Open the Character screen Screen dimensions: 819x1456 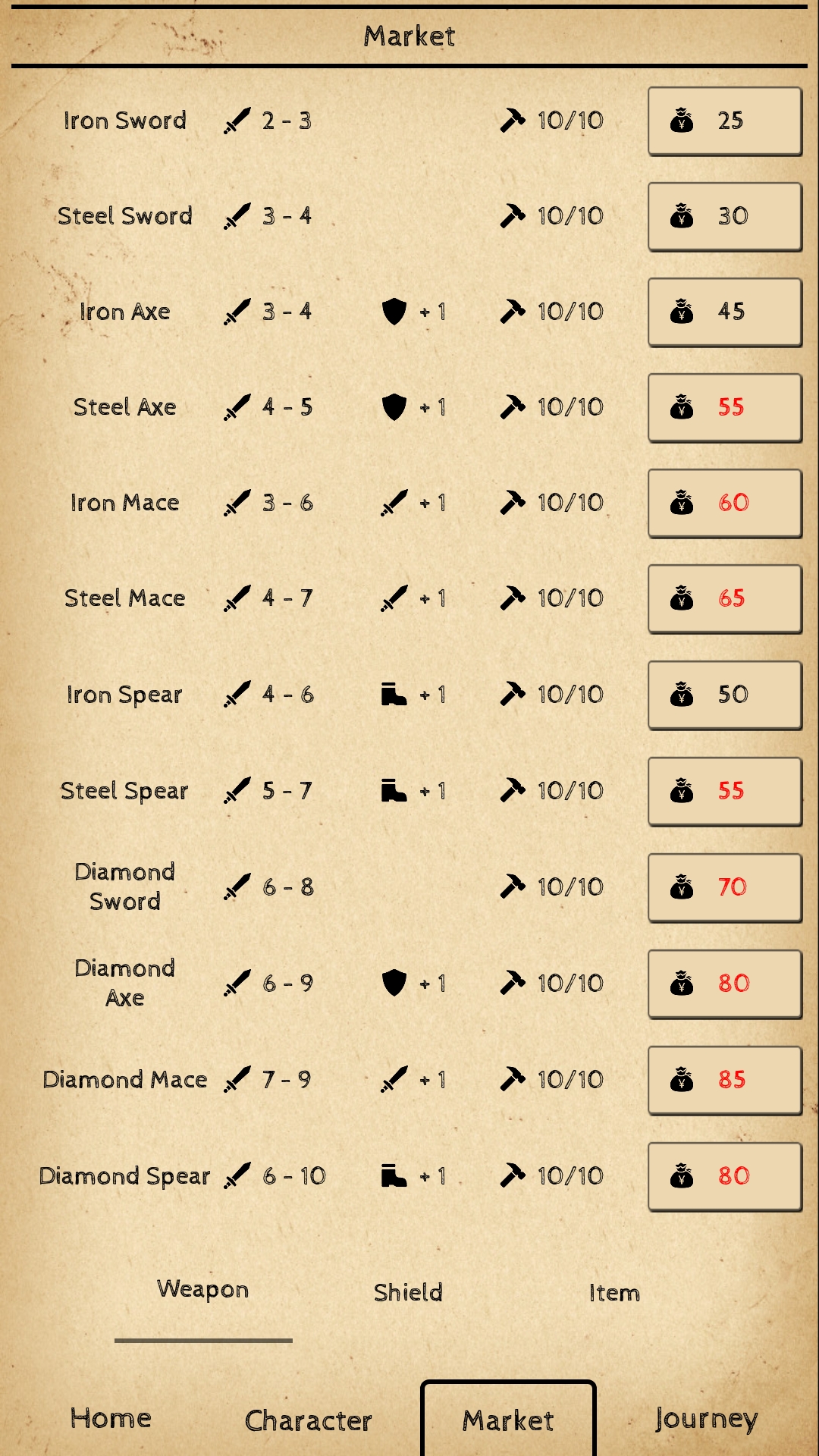(x=309, y=1420)
